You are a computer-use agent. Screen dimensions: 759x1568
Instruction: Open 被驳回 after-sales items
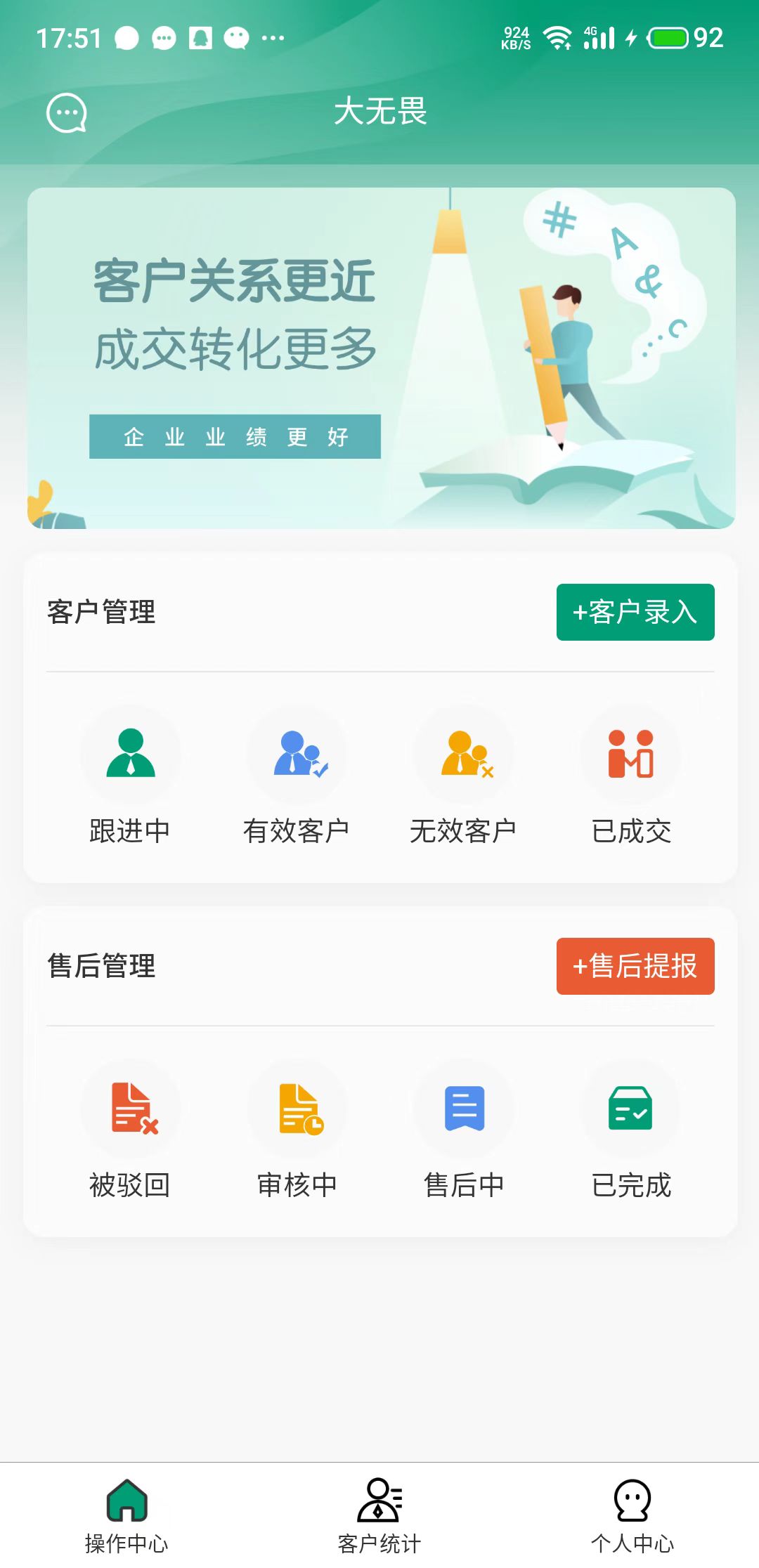pyautogui.click(x=130, y=1130)
